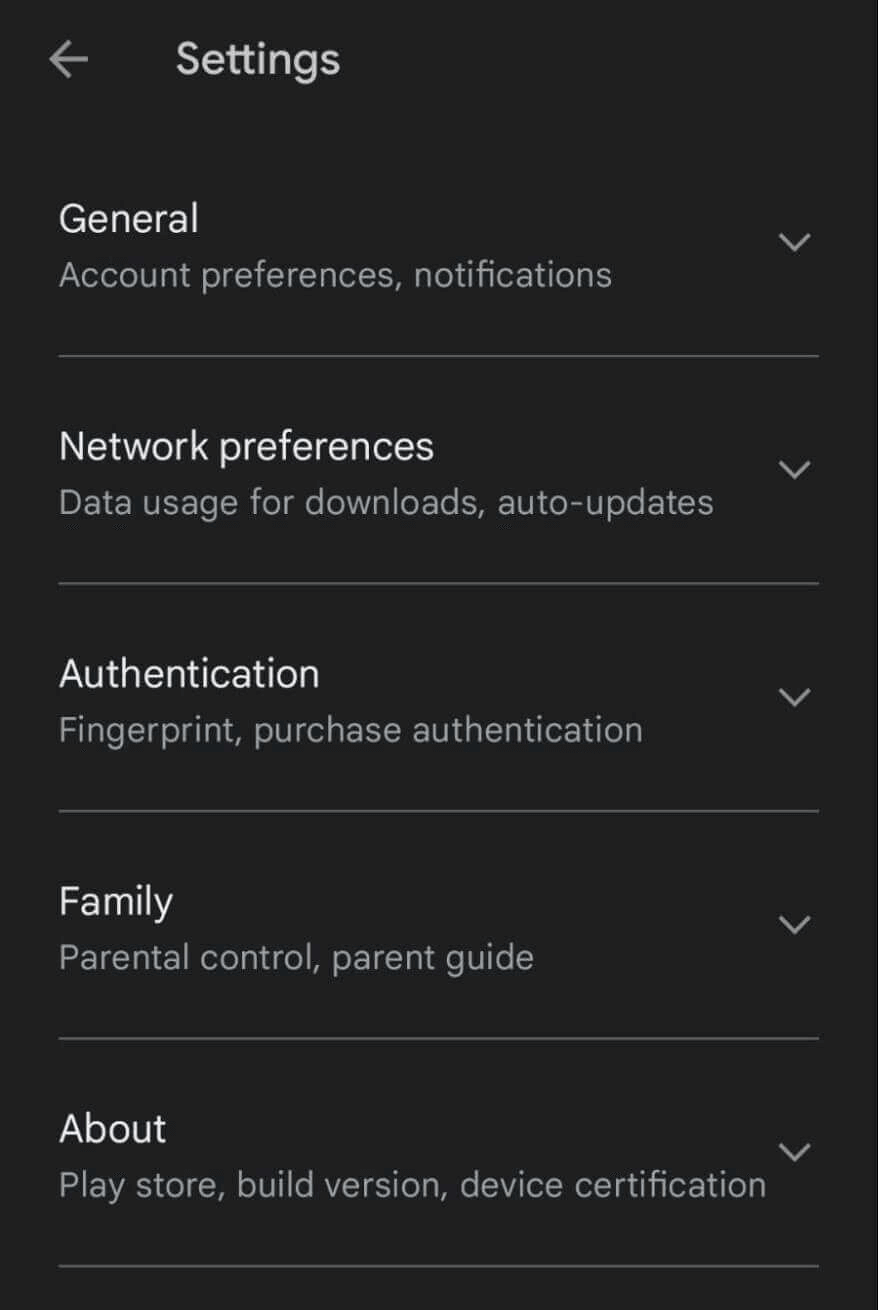
Task: Click Parental control, parent guide subtitle
Action: coord(297,957)
